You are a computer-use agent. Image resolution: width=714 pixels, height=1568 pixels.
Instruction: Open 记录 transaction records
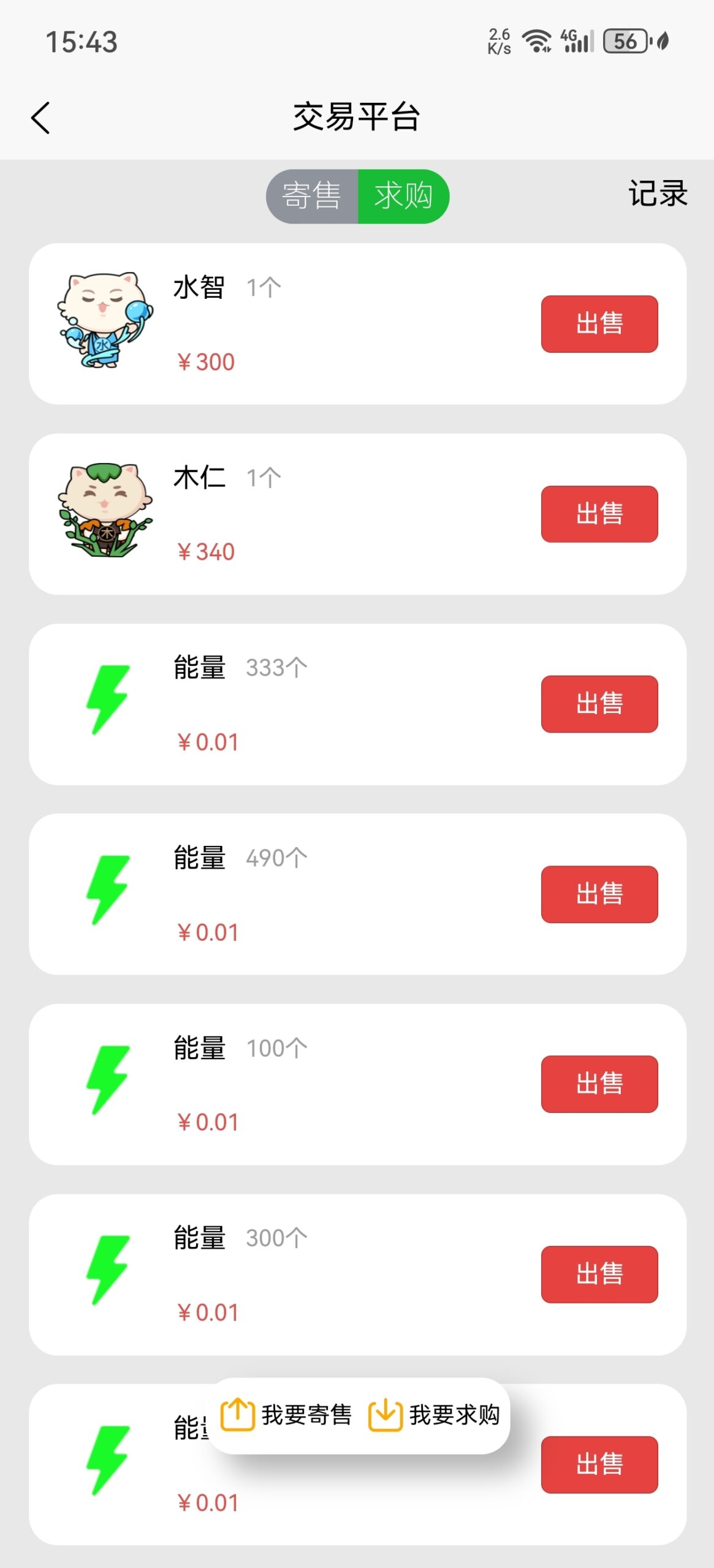tap(658, 194)
